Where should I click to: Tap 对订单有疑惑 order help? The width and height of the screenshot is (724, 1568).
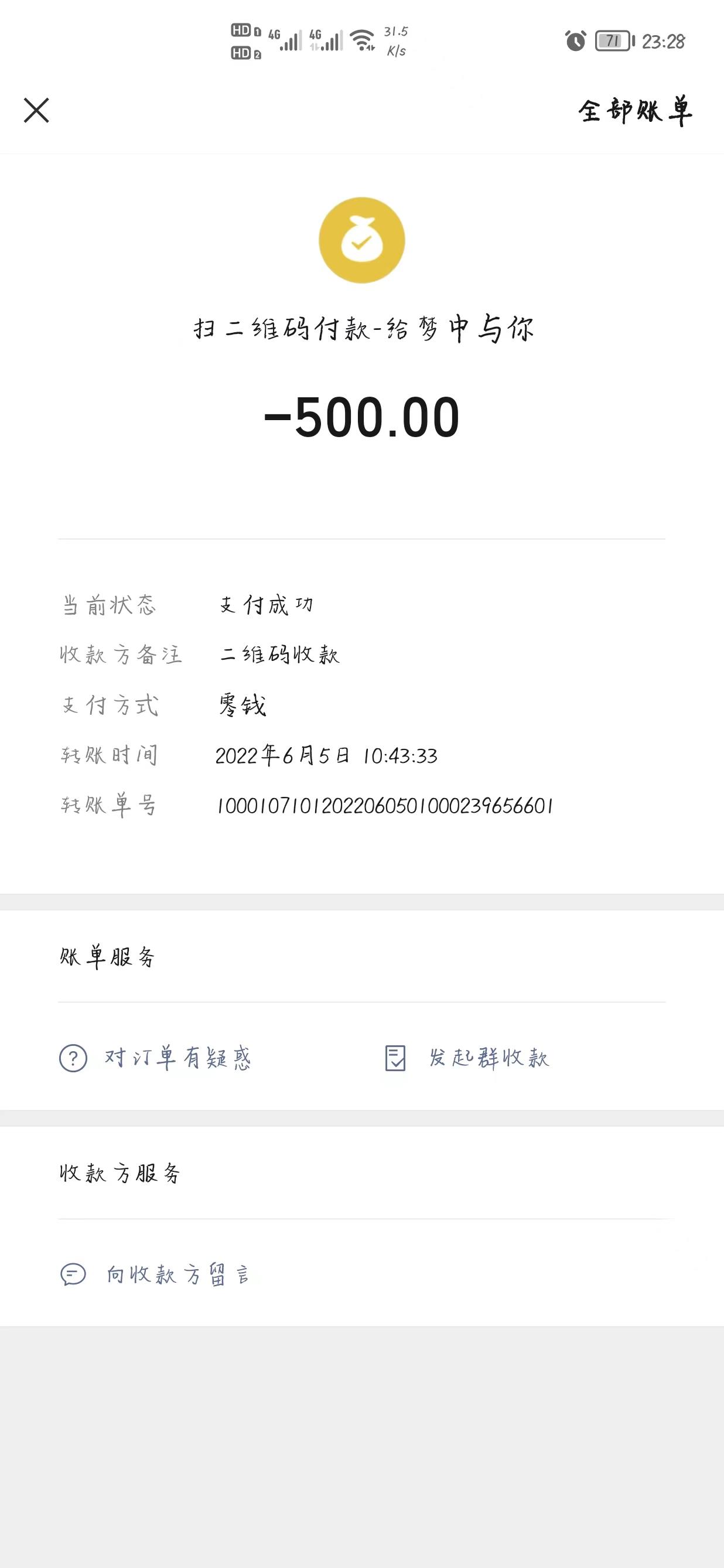coord(155,1058)
